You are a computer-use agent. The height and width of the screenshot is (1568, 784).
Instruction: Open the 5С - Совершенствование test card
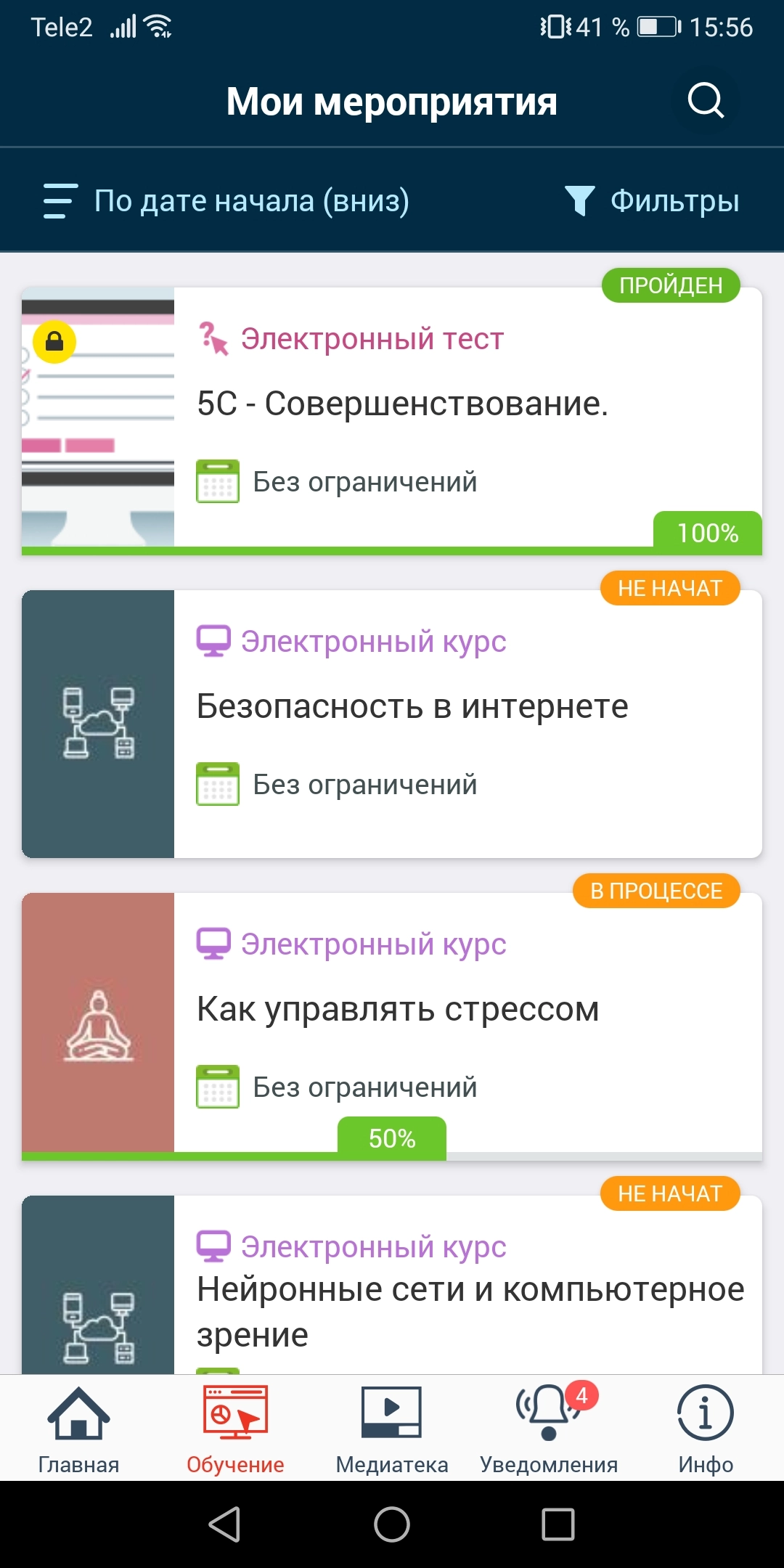tap(392, 421)
